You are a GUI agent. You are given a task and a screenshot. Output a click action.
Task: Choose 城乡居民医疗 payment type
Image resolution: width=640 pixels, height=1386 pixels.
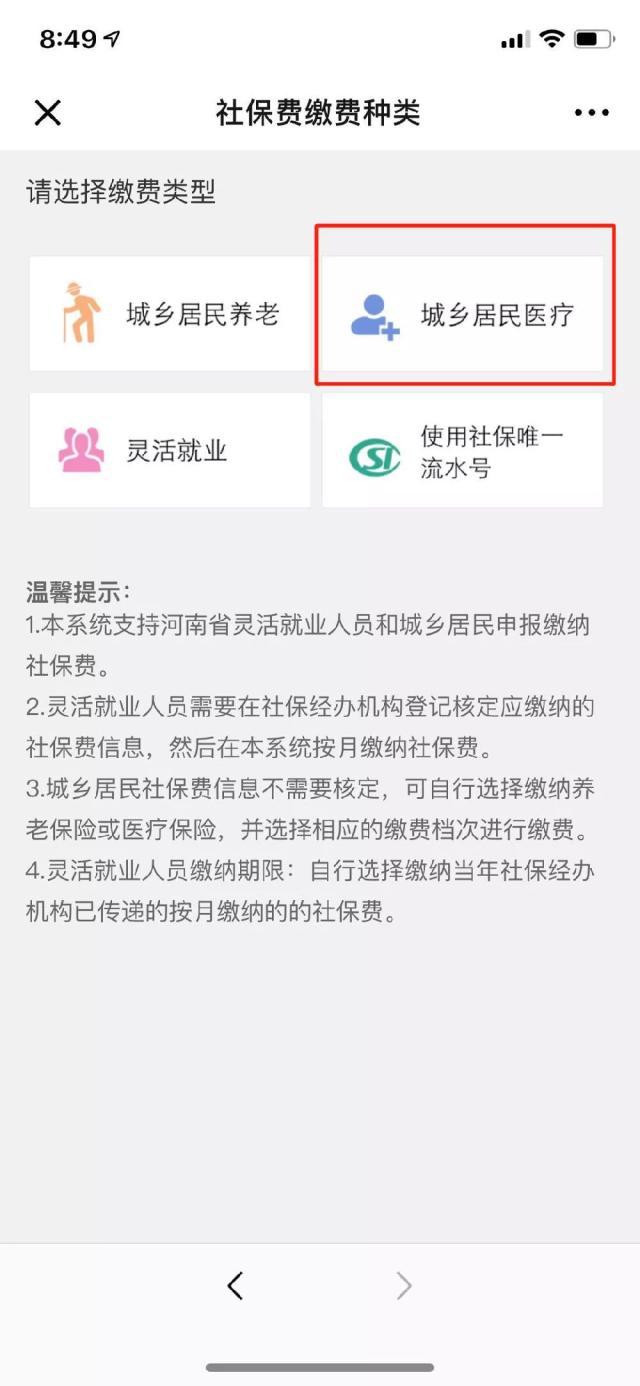(x=463, y=314)
